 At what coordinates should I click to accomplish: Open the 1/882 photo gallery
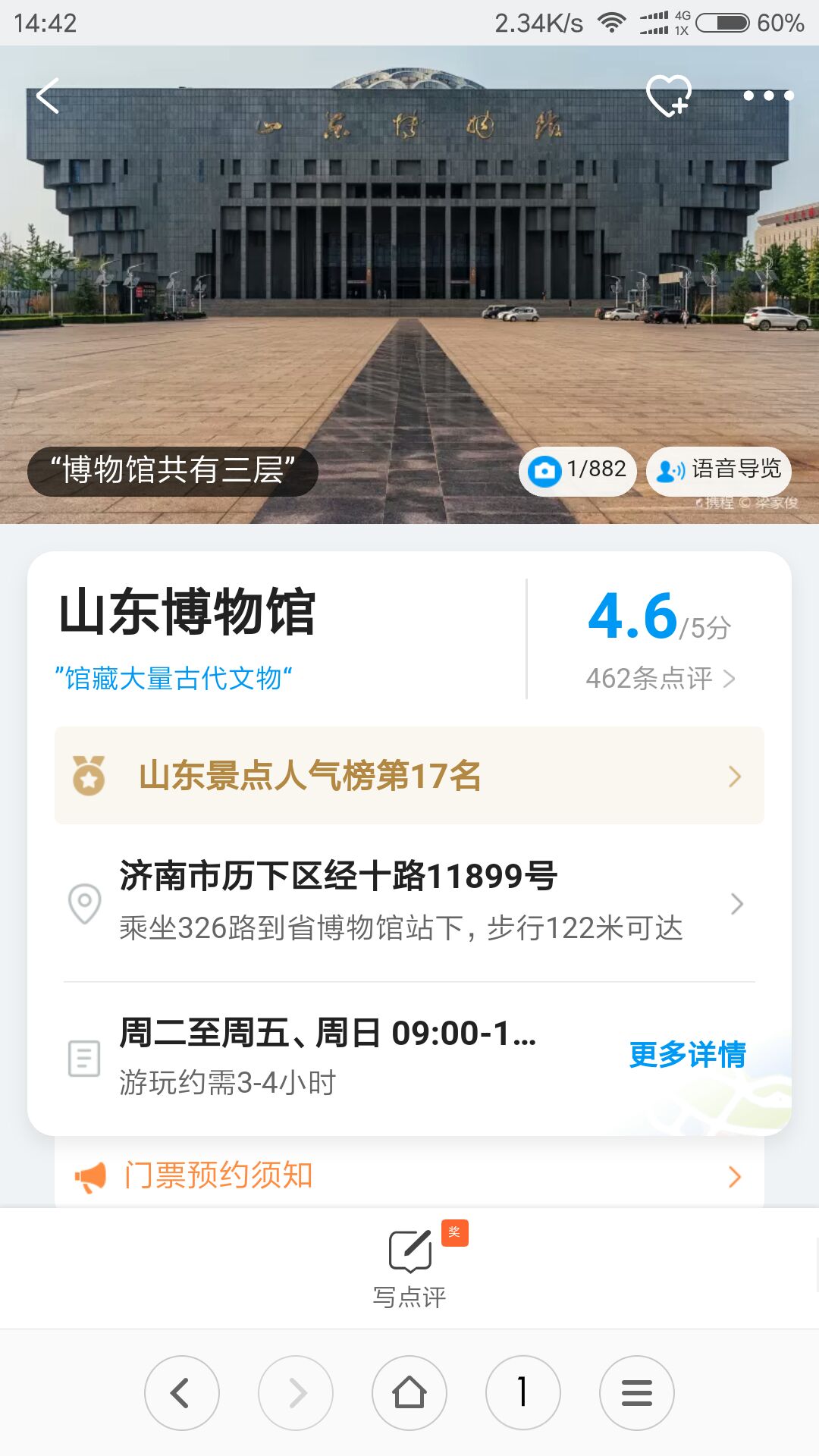[x=578, y=471]
